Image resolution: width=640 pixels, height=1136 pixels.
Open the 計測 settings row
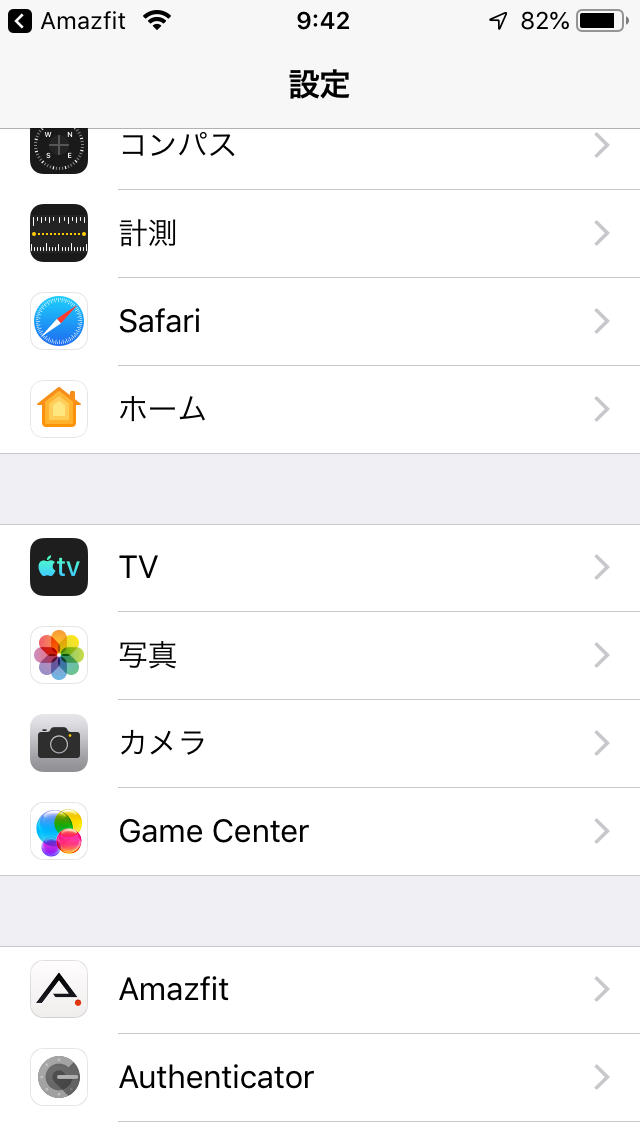coord(320,233)
